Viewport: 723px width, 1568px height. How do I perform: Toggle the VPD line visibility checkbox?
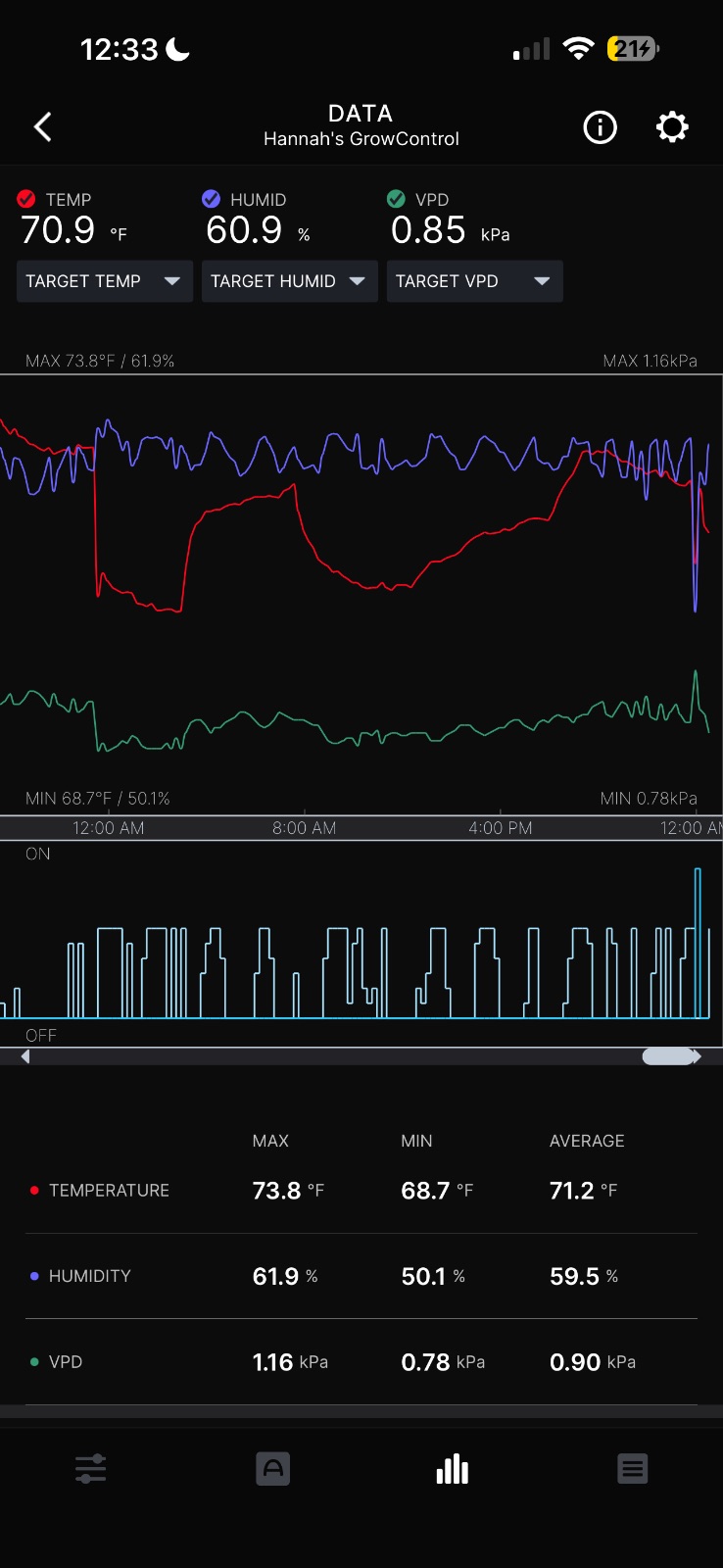pyautogui.click(x=396, y=199)
